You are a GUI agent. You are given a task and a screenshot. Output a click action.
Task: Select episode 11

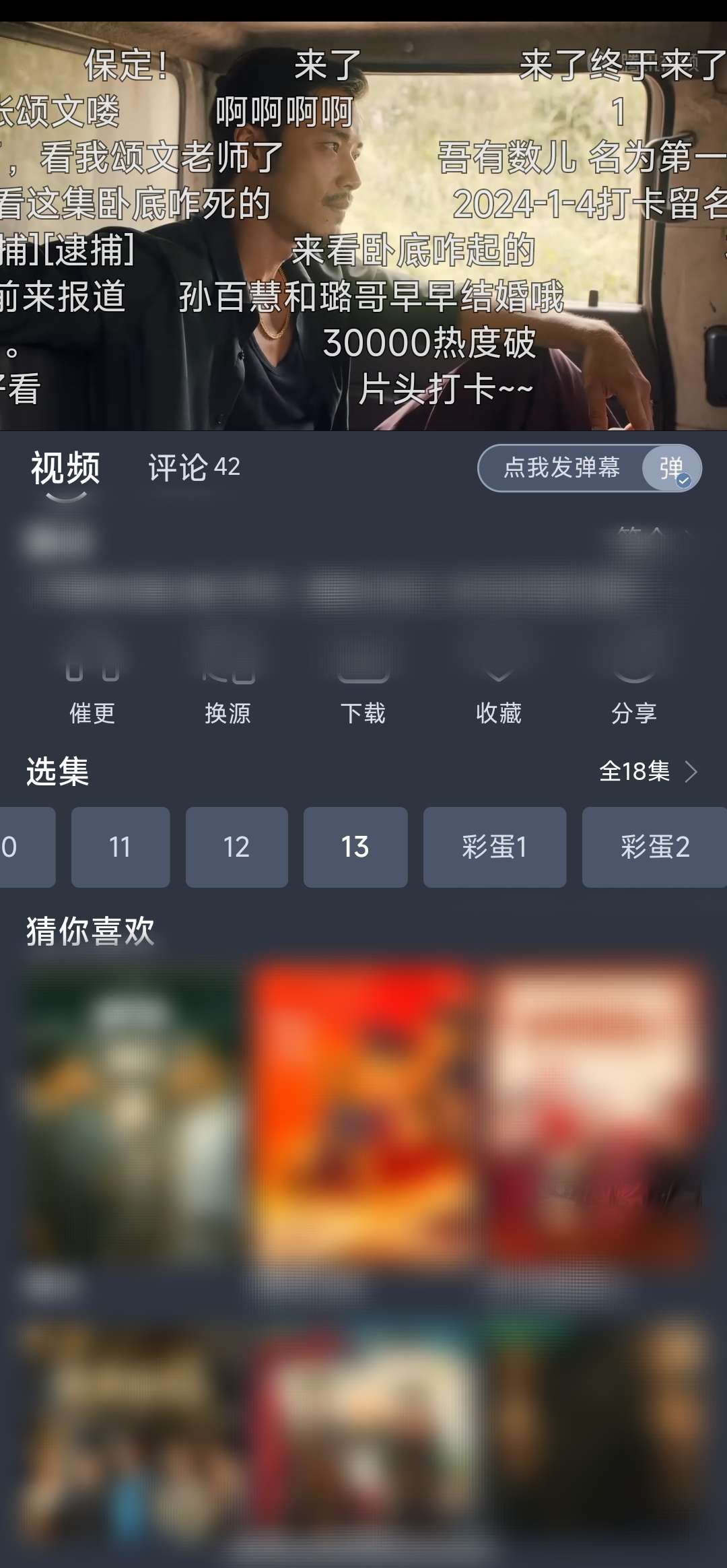point(119,847)
